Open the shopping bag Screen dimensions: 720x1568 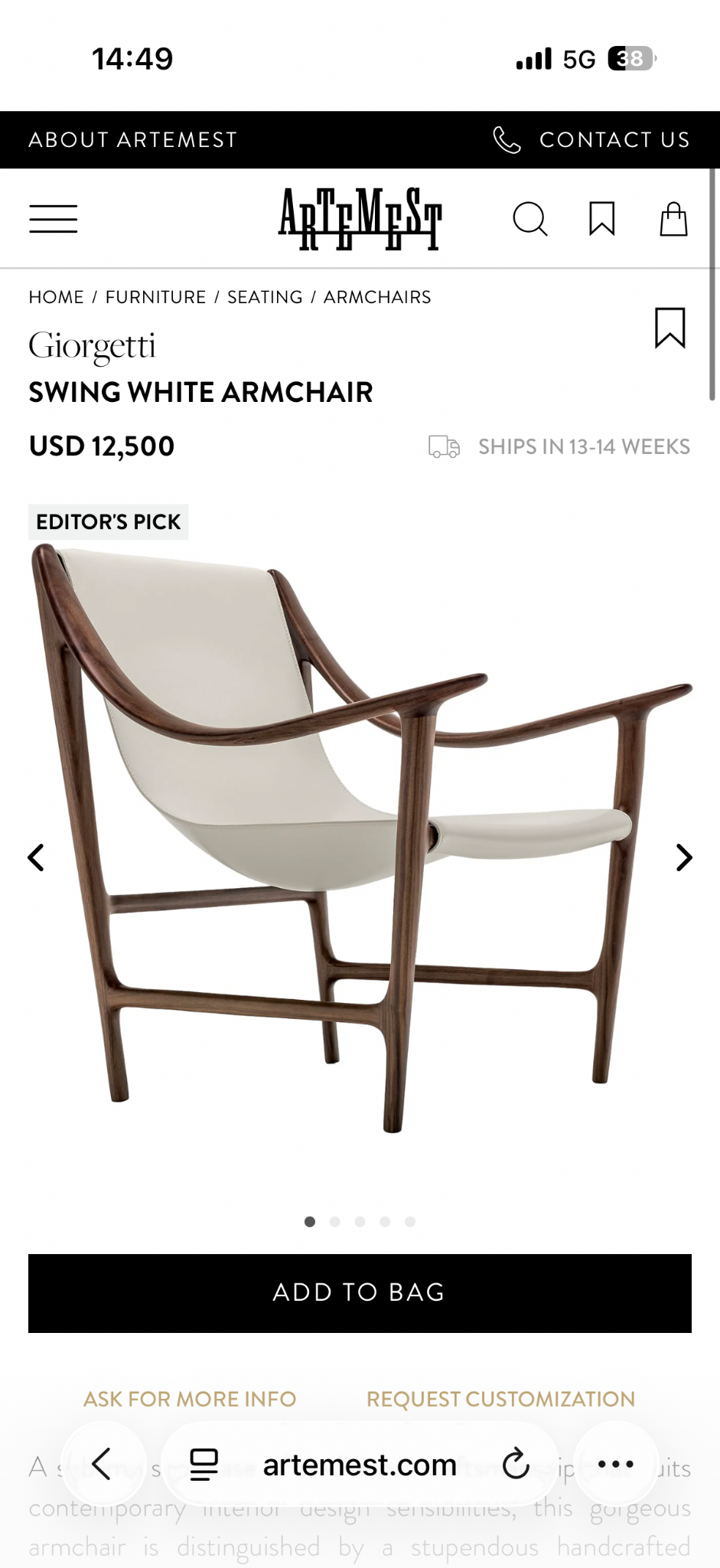coord(673,219)
